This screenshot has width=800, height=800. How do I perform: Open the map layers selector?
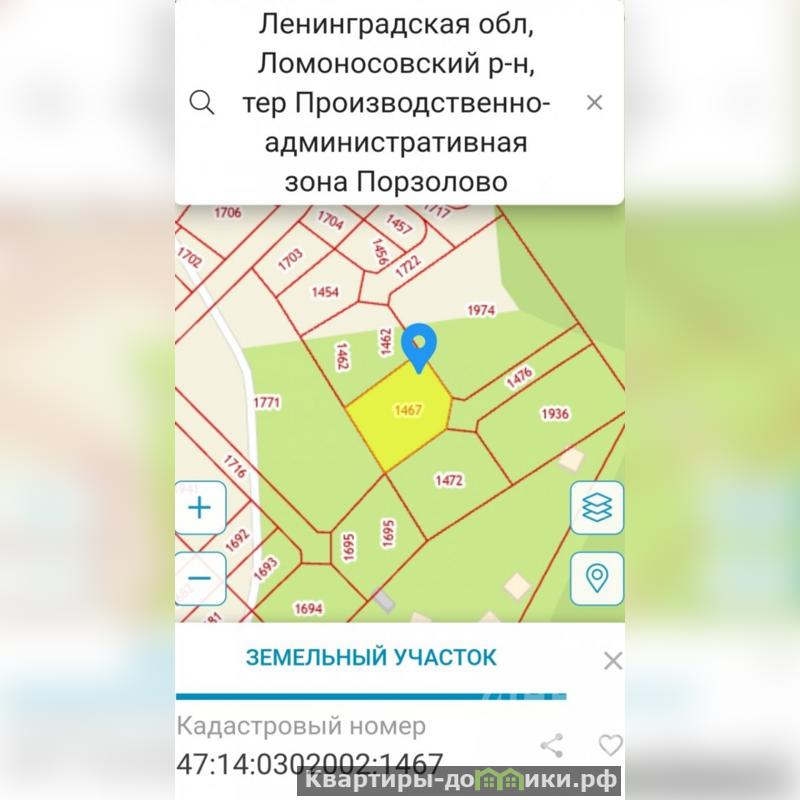tap(597, 508)
